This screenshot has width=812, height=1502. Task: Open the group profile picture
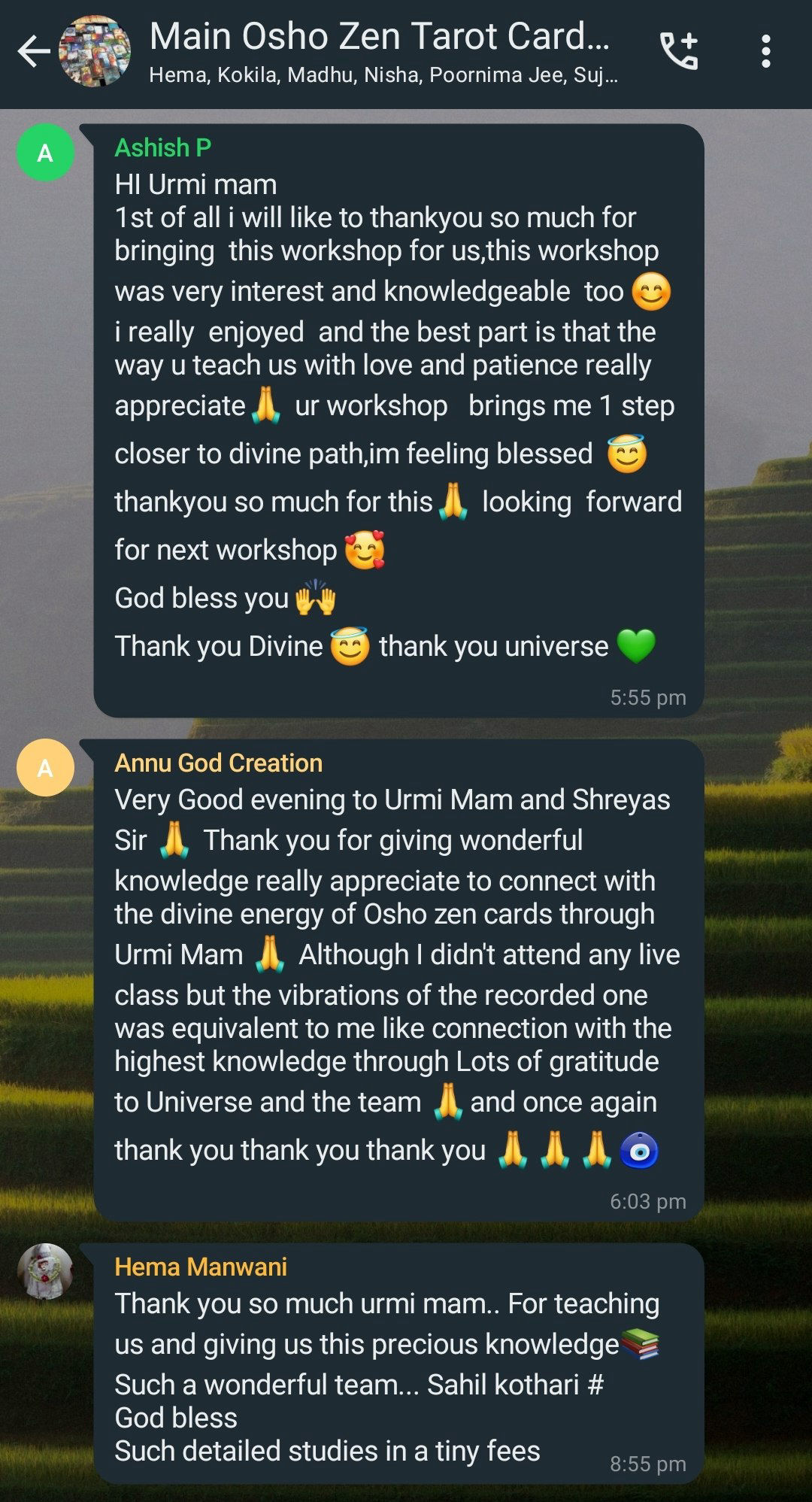tap(95, 52)
